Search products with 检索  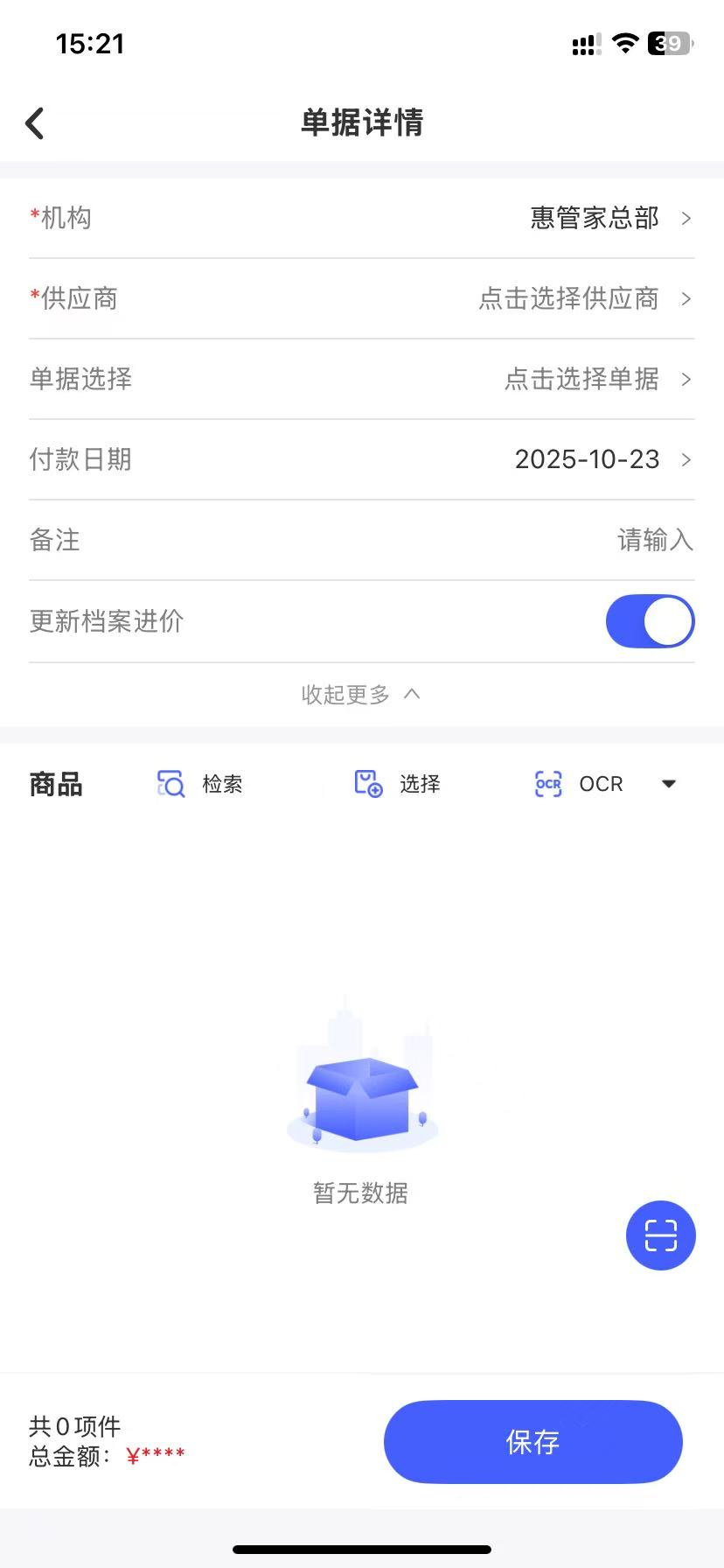tap(200, 784)
